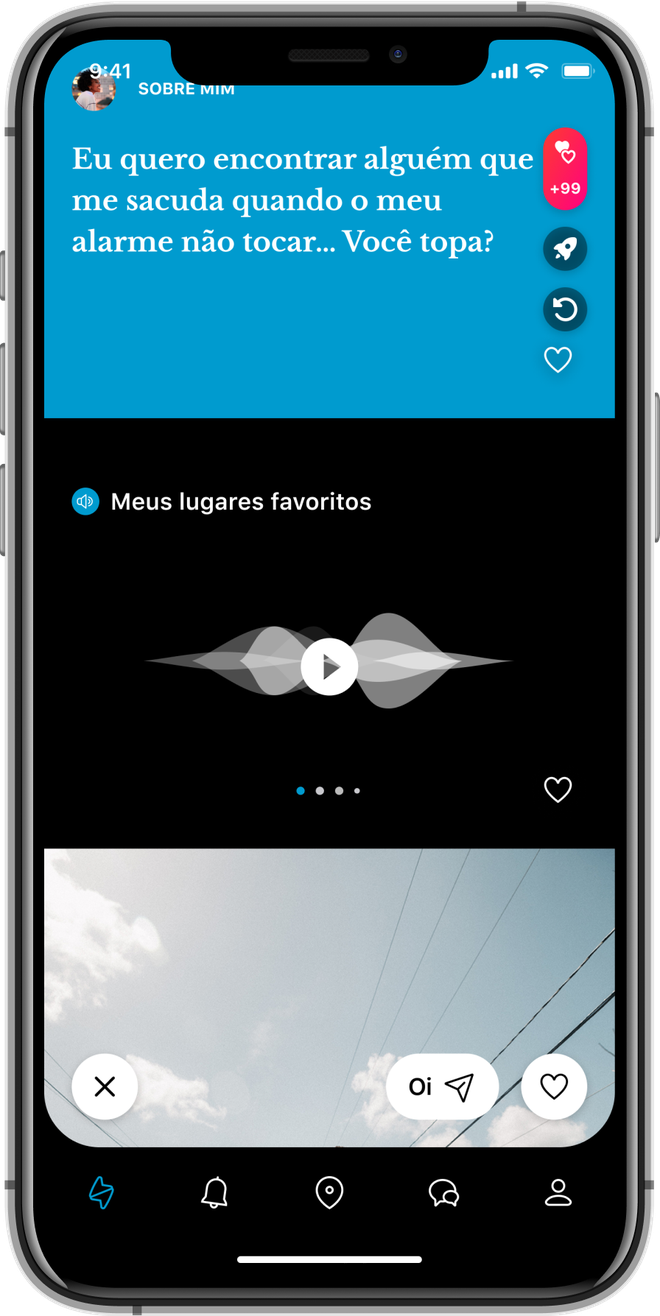Screen dimensions: 660x1316
Task: Open the +99 likes badge
Action: [565, 169]
